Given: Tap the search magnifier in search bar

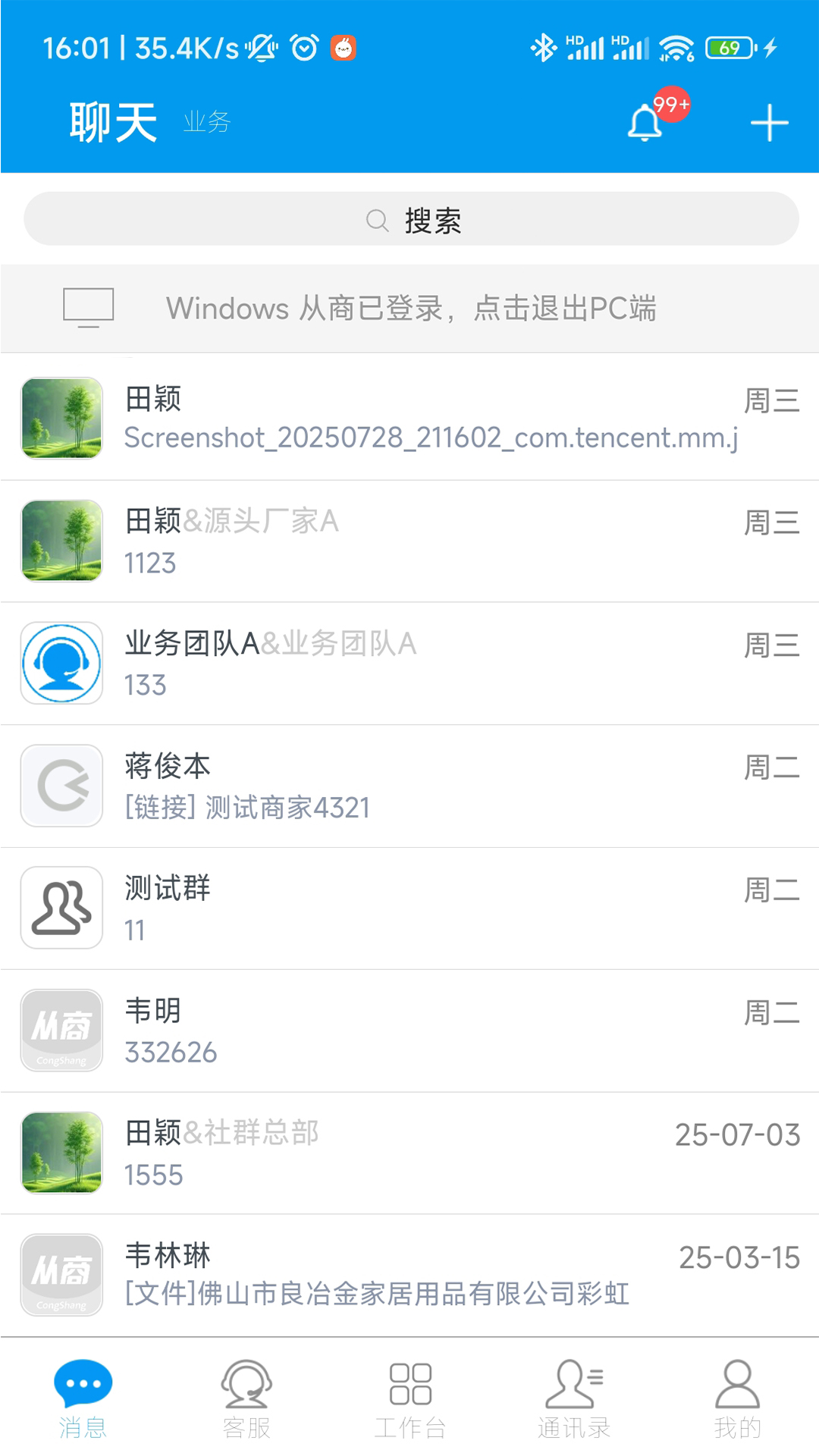Looking at the screenshot, I should 377,220.
